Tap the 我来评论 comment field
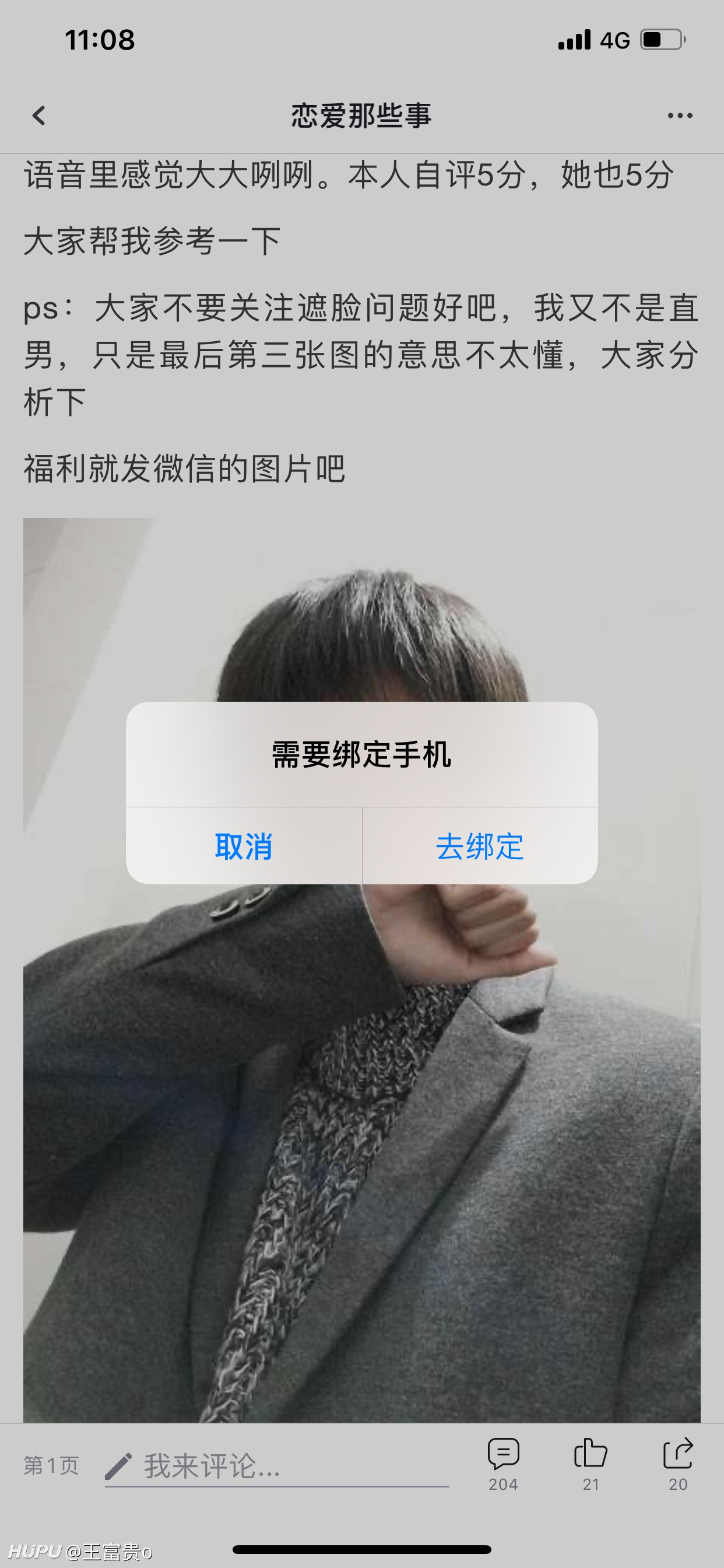This screenshot has width=724, height=1568. tap(277, 1466)
